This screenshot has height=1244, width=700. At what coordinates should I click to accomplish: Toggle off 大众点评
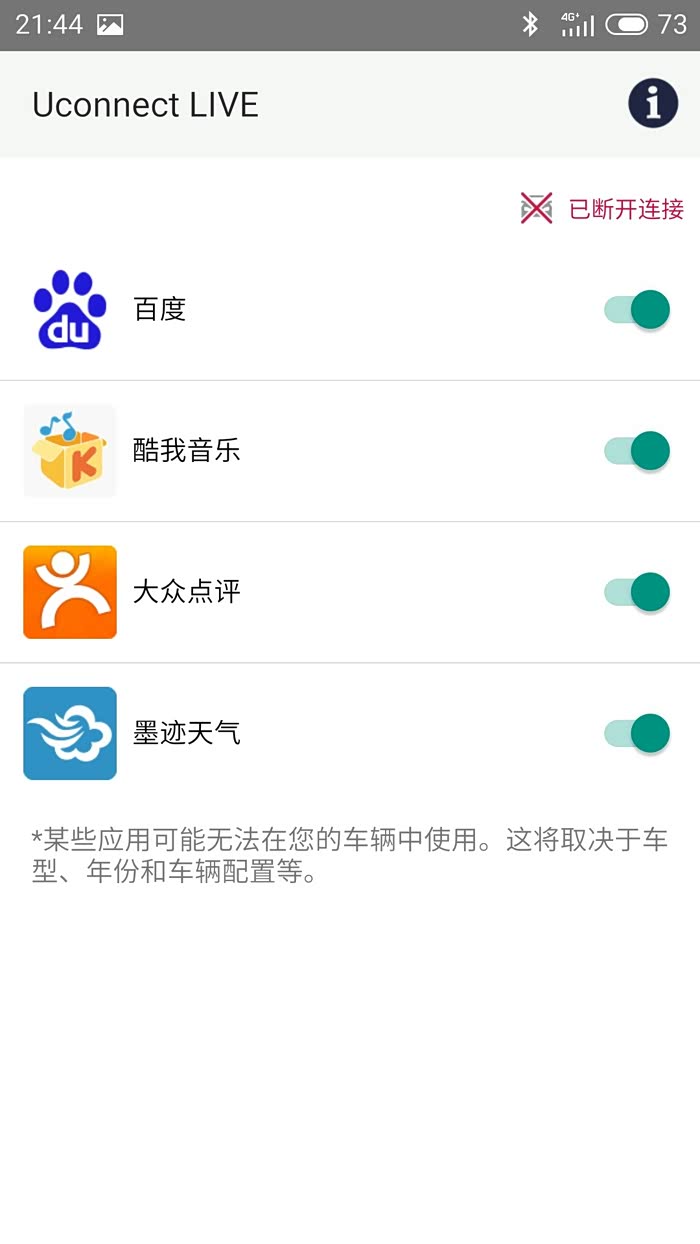pos(637,592)
